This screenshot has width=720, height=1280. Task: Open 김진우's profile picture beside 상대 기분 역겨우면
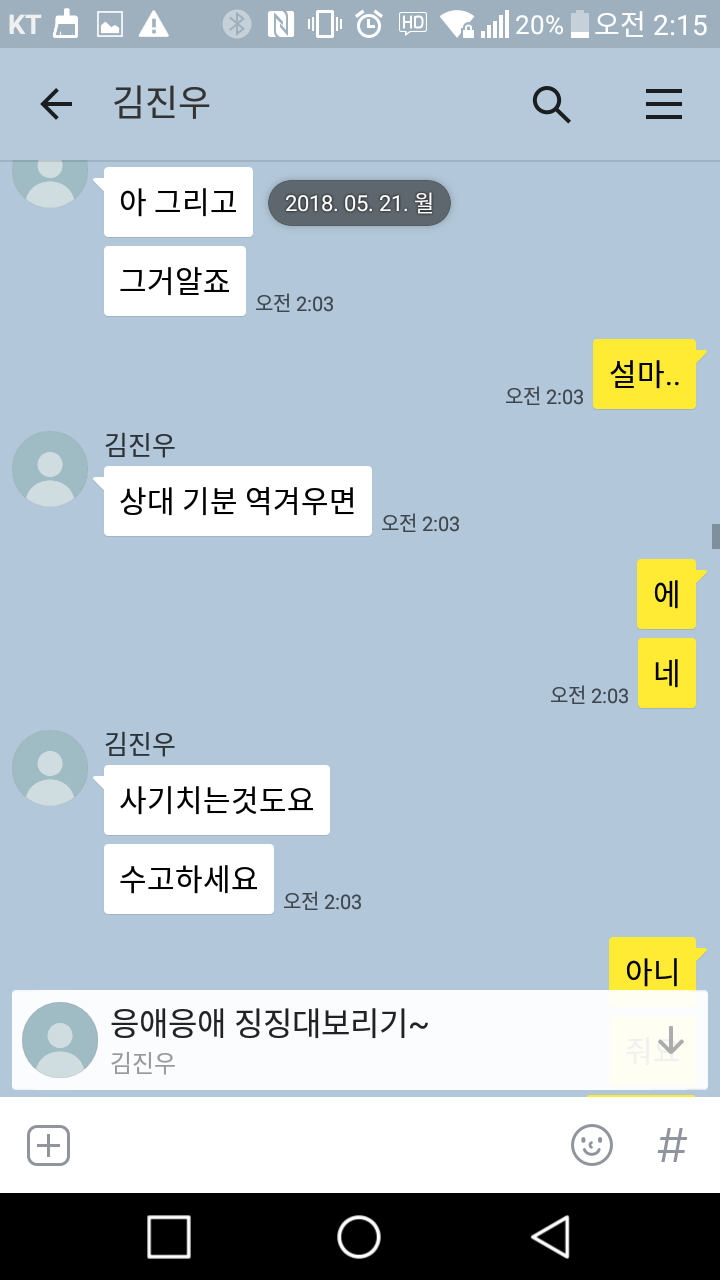coord(50,469)
